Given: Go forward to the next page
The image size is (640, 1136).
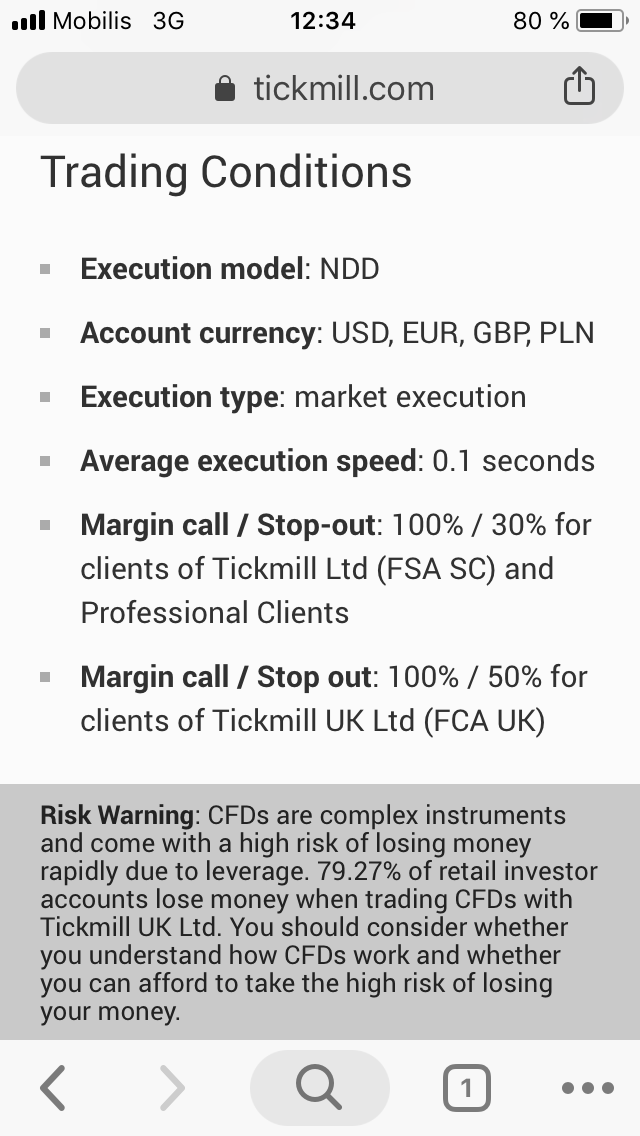Looking at the screenshot, I should coord(172,1087).
